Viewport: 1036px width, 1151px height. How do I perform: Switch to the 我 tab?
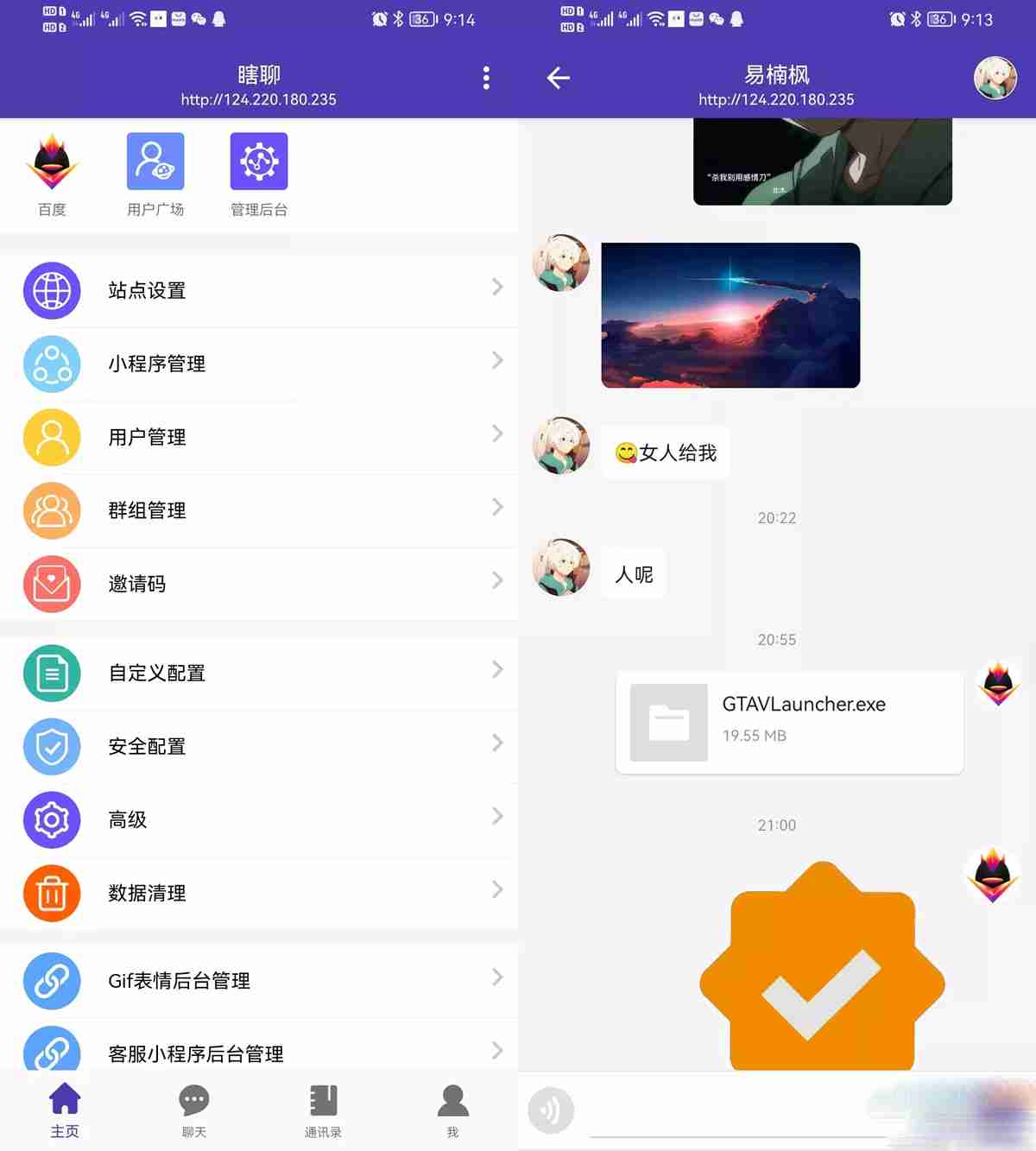(452, 1110)
